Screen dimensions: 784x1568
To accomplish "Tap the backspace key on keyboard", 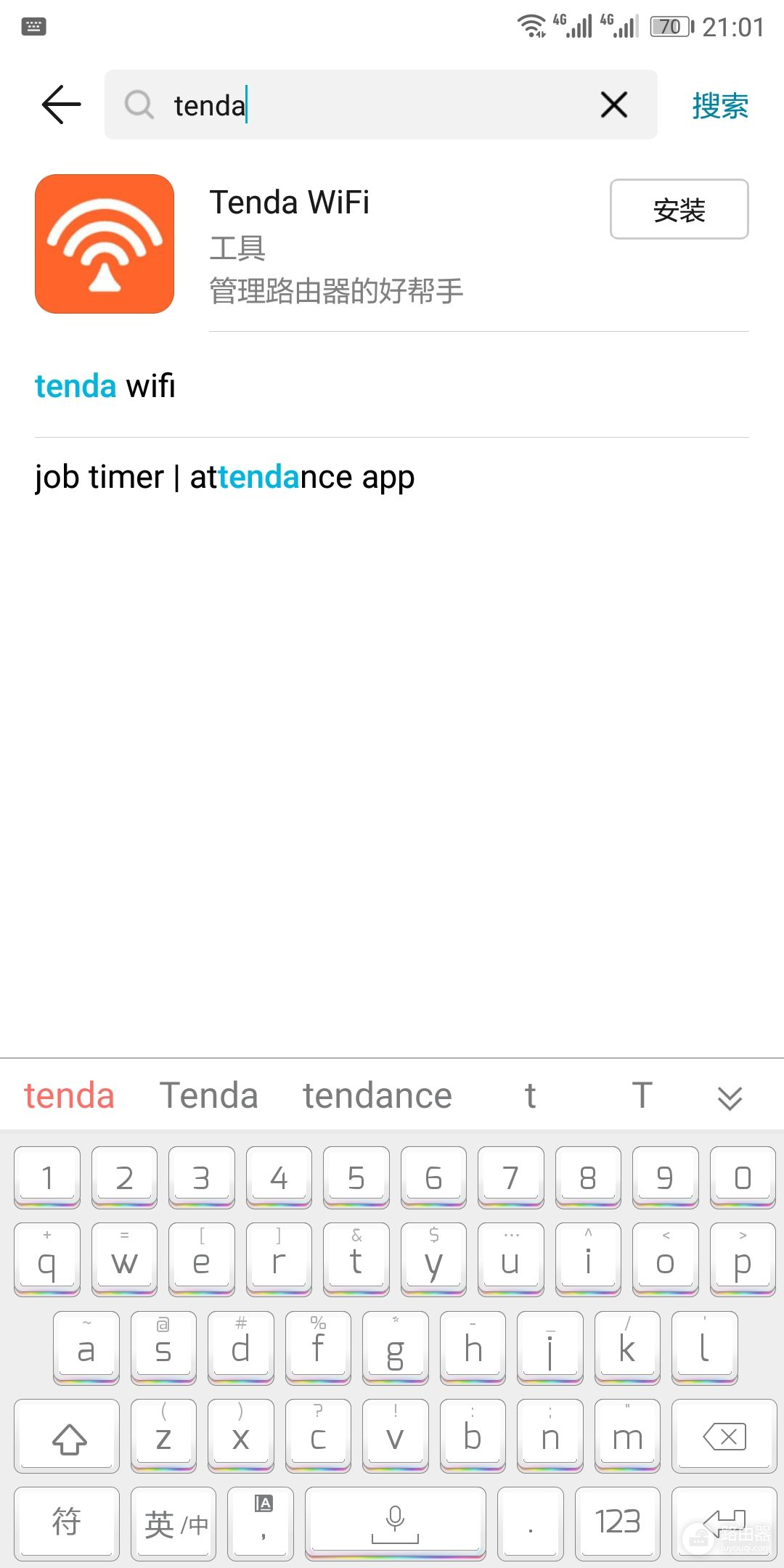I will 724,1437.
